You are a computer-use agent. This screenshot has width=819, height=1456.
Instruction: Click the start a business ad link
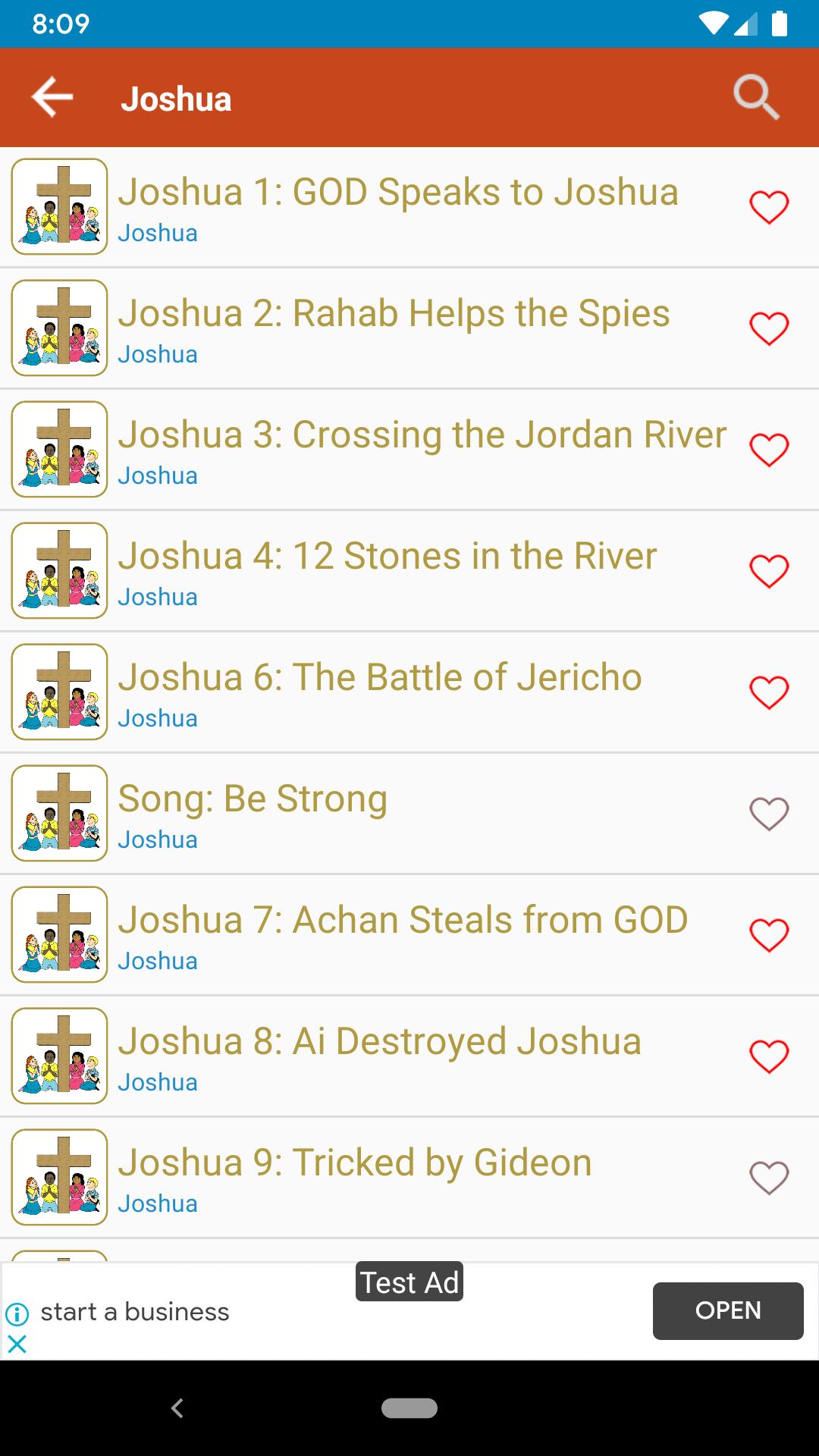click(x=136, y=1311)
